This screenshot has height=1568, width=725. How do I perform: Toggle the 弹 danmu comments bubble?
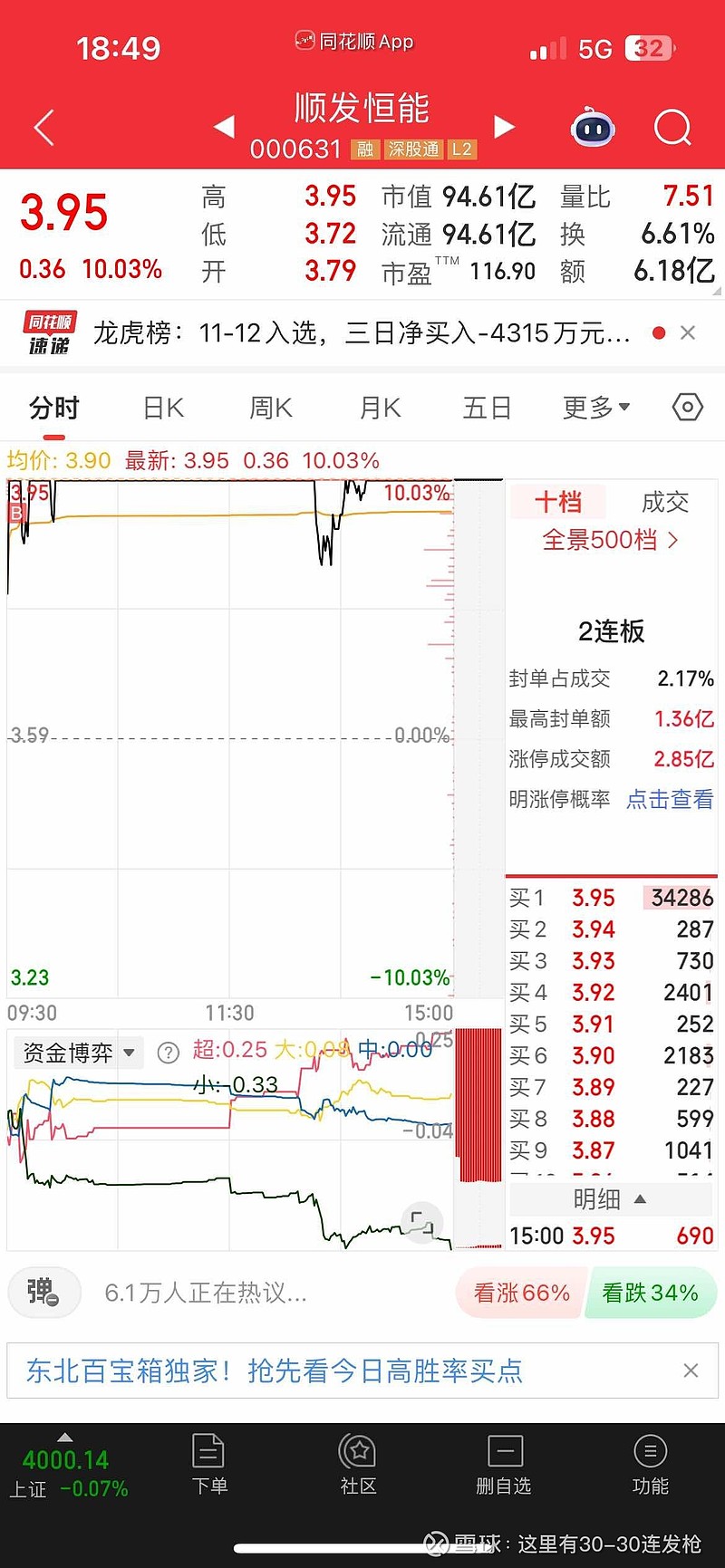44,1293
